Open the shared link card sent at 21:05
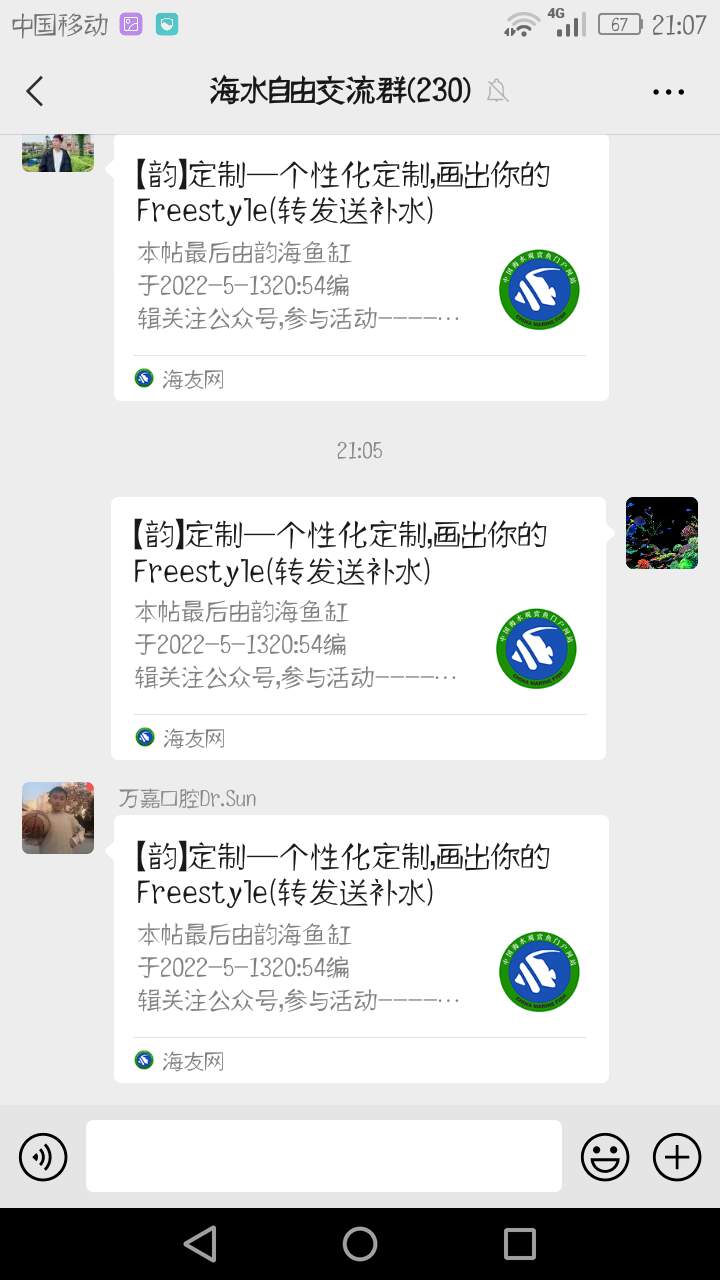720x1280 pixels. tap(358, 628)
